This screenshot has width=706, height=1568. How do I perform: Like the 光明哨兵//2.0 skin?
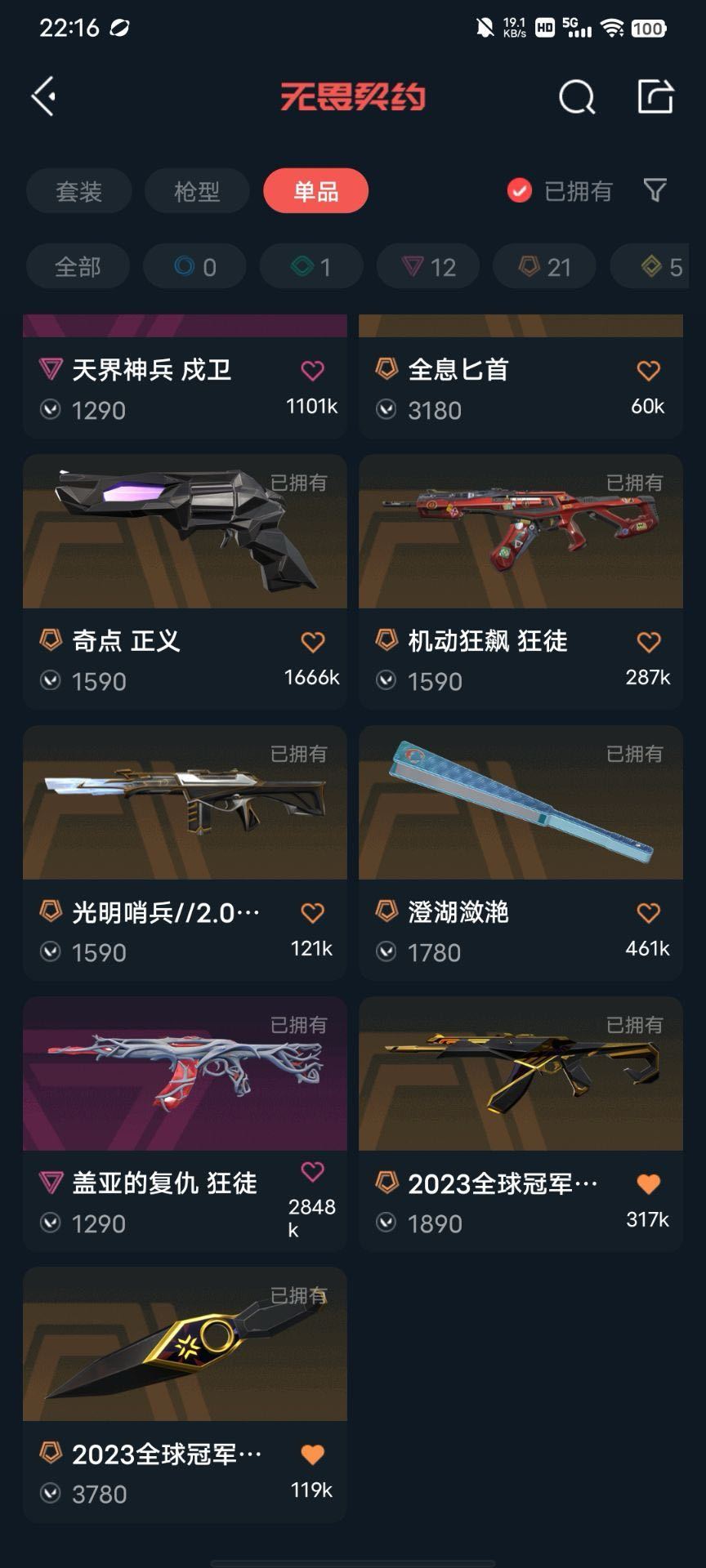click(x=313, y=912)
